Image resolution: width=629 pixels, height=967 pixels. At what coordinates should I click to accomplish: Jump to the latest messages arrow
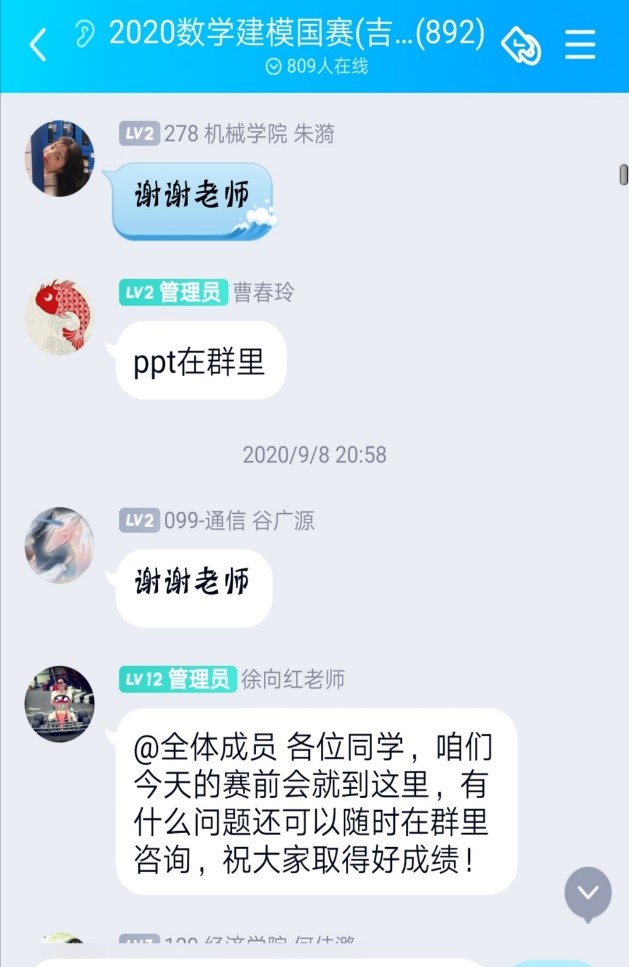click(x=588, y=892)
